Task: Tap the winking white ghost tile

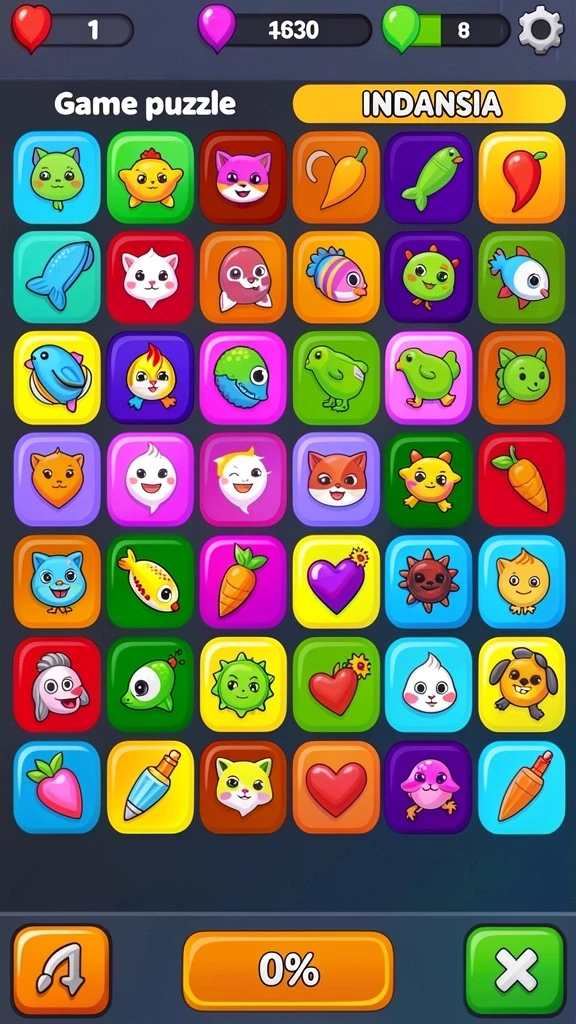Action: (x=243, y=479)
